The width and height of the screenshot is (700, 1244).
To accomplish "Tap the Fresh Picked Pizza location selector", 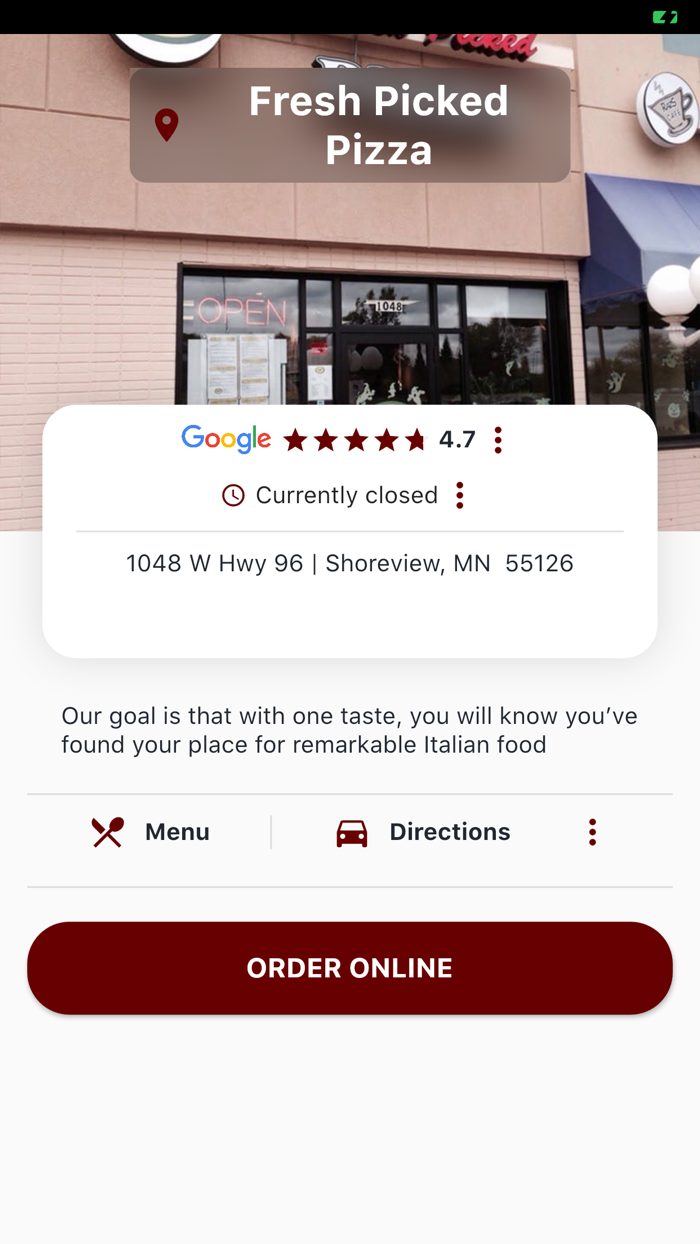I will click(350, 125).
